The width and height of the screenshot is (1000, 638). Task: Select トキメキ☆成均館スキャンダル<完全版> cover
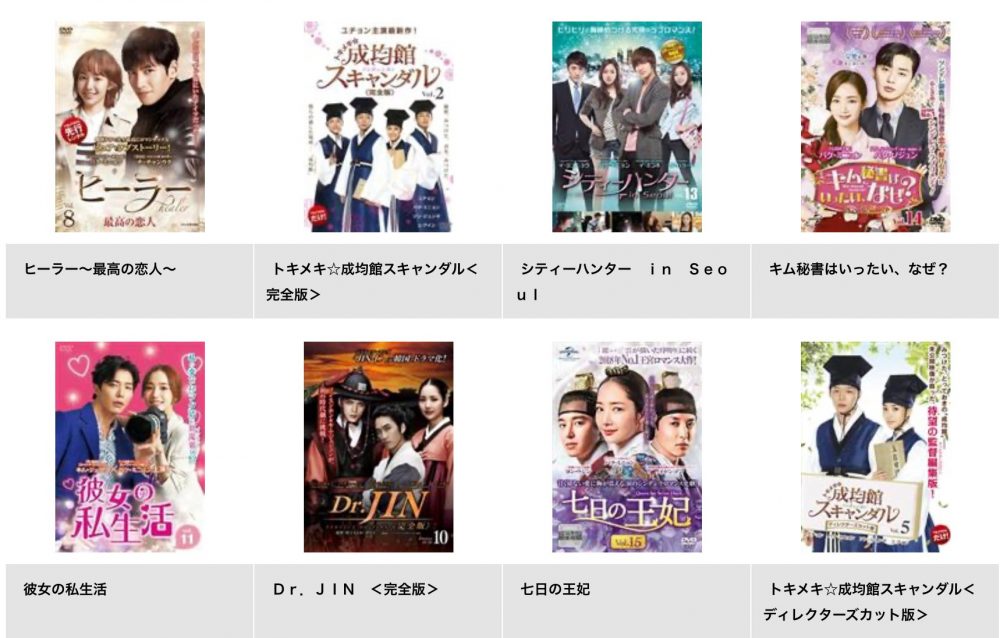coord(378,127)
